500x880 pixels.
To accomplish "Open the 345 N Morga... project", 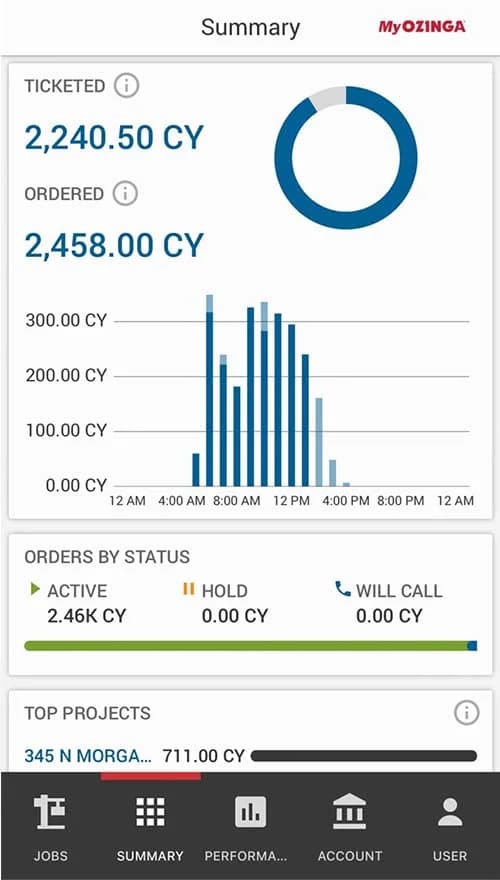I will coord(88,756).
